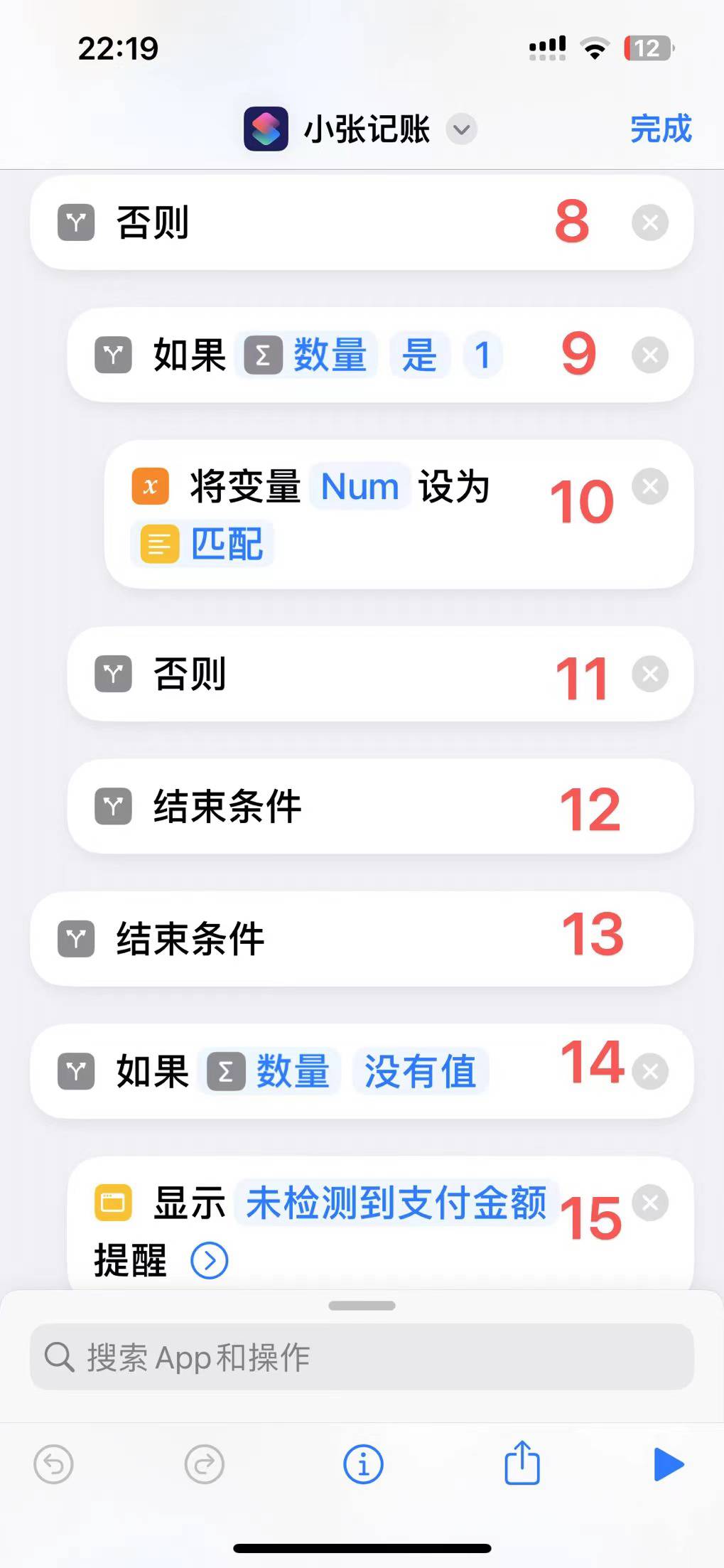Remove the first 否则 action
This screenshot has height=1568, width=724.
(x=649, y=222)
